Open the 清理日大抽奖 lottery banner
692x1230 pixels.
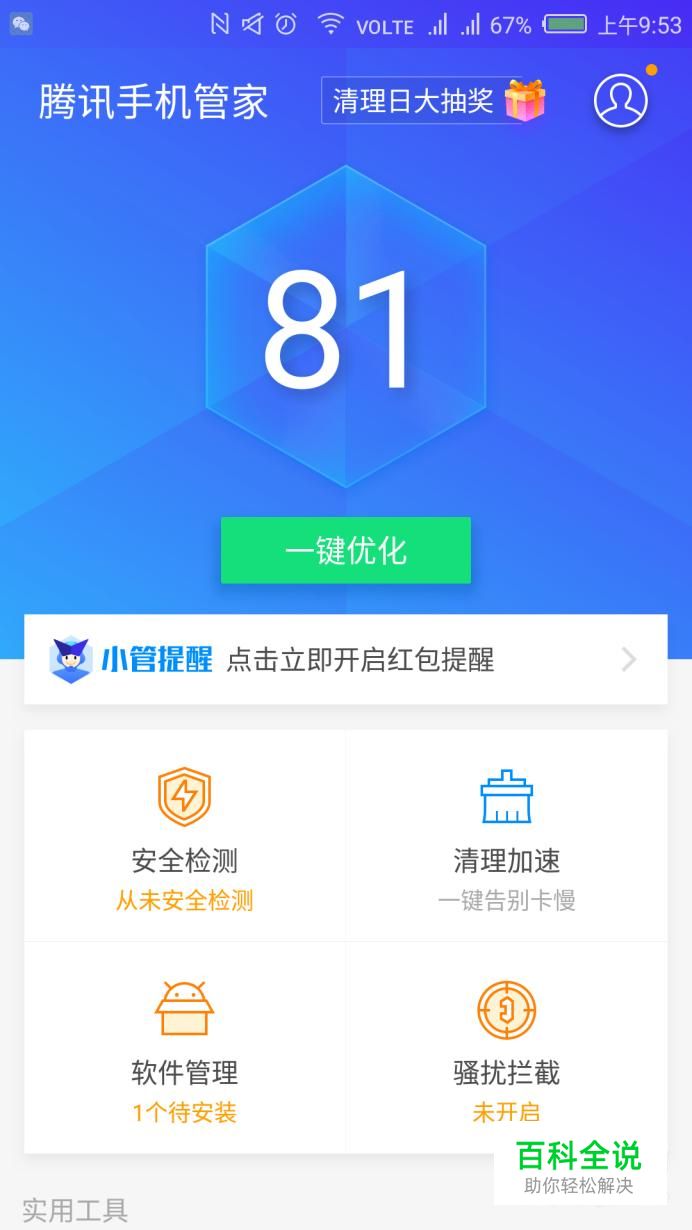click(x=434, y=101)
